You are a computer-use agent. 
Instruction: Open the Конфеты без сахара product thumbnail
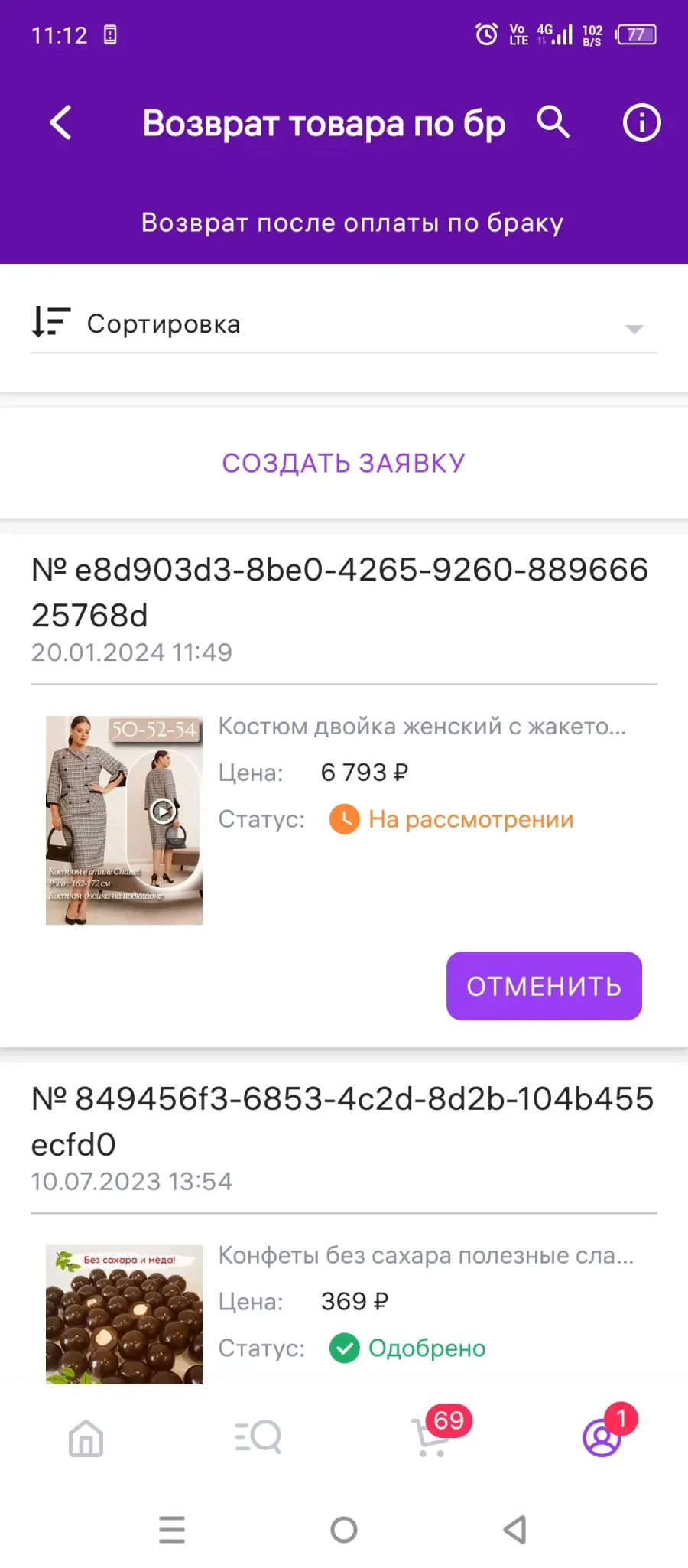click(x=124, y=1314)
